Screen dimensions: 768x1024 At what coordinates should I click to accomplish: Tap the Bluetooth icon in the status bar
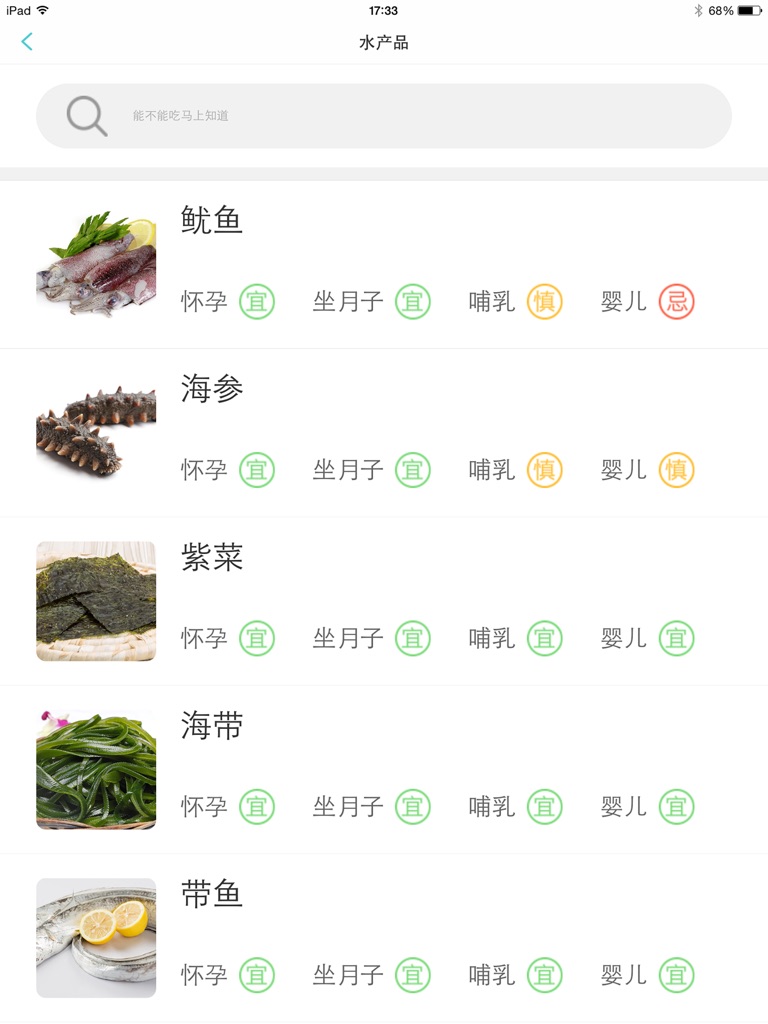(x=700, y=11)
